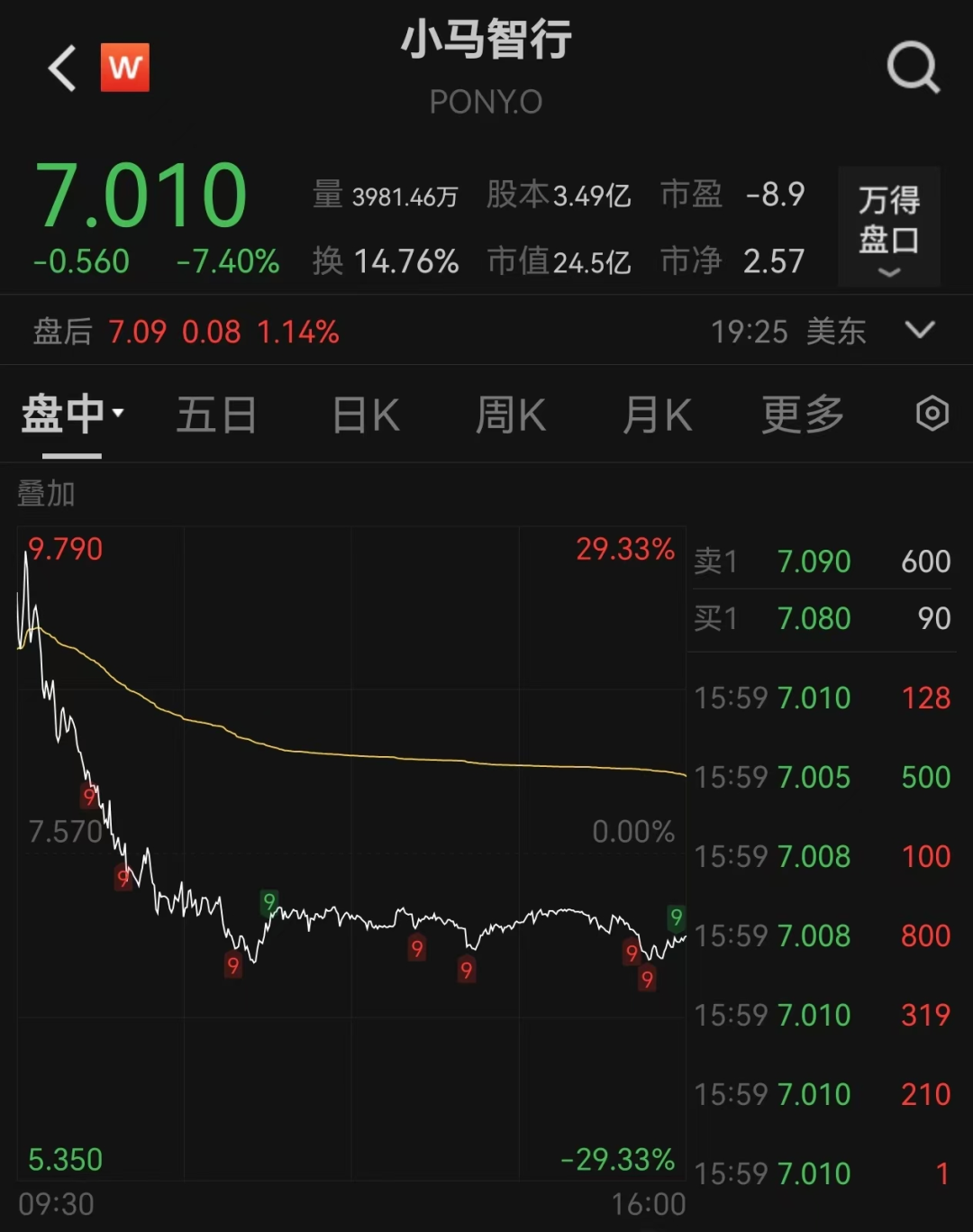Expand the 万得盘口 panel
The image size is (973, 1232).
888,227
